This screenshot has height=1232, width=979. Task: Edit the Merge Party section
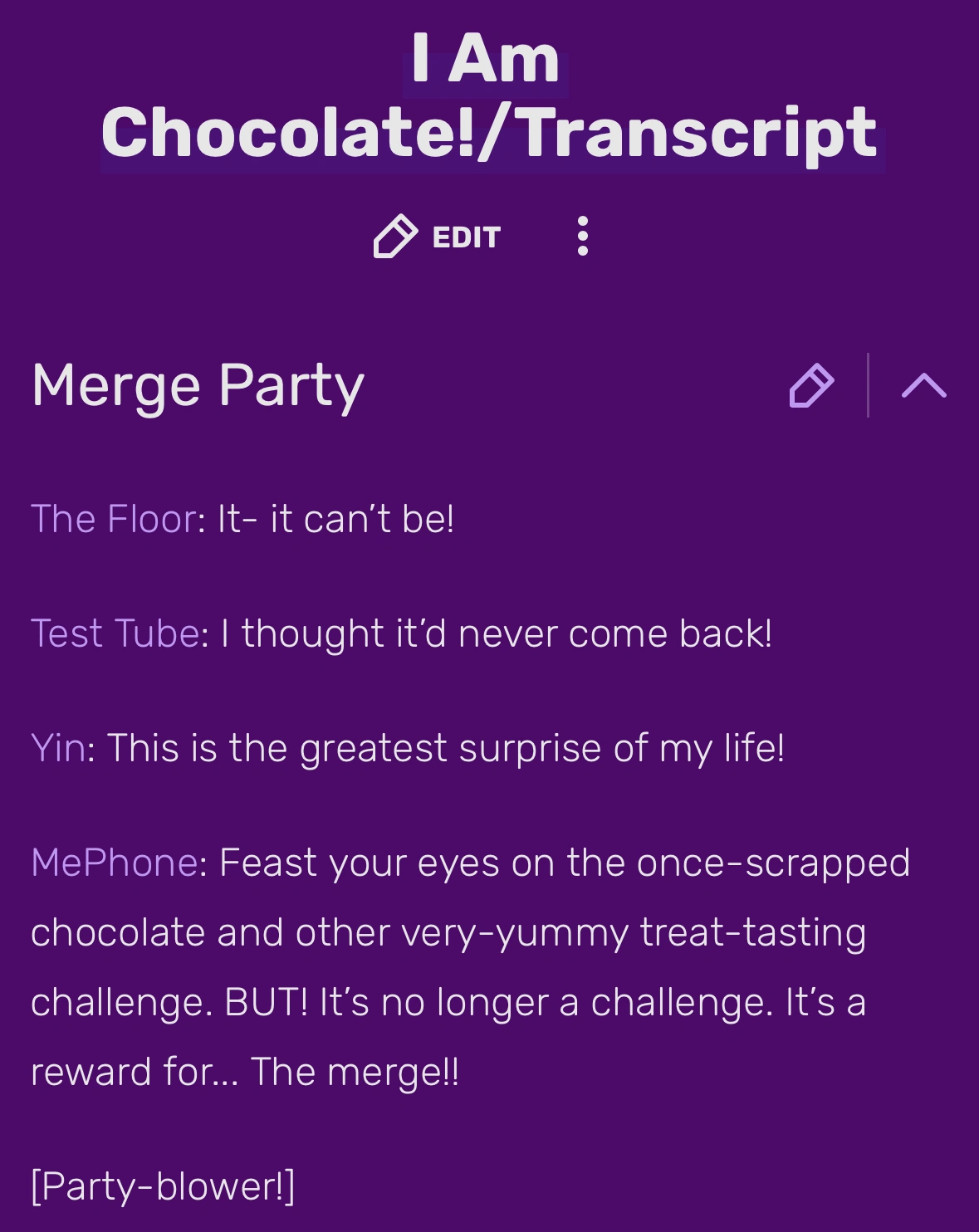pos(811,386)
